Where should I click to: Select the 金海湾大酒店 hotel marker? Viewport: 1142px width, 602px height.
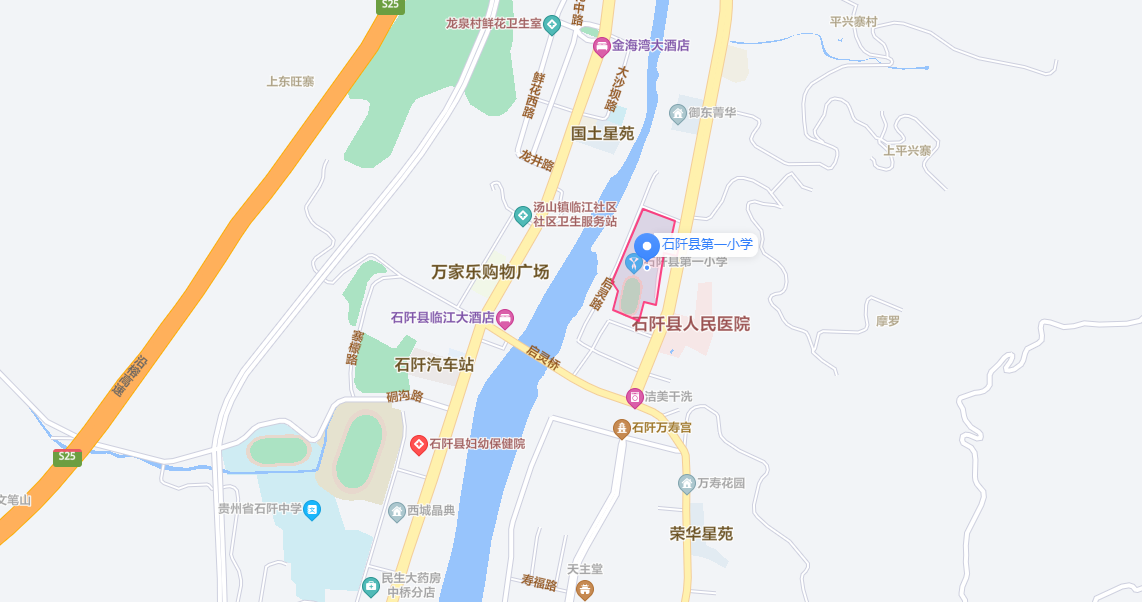coord(602,46)
